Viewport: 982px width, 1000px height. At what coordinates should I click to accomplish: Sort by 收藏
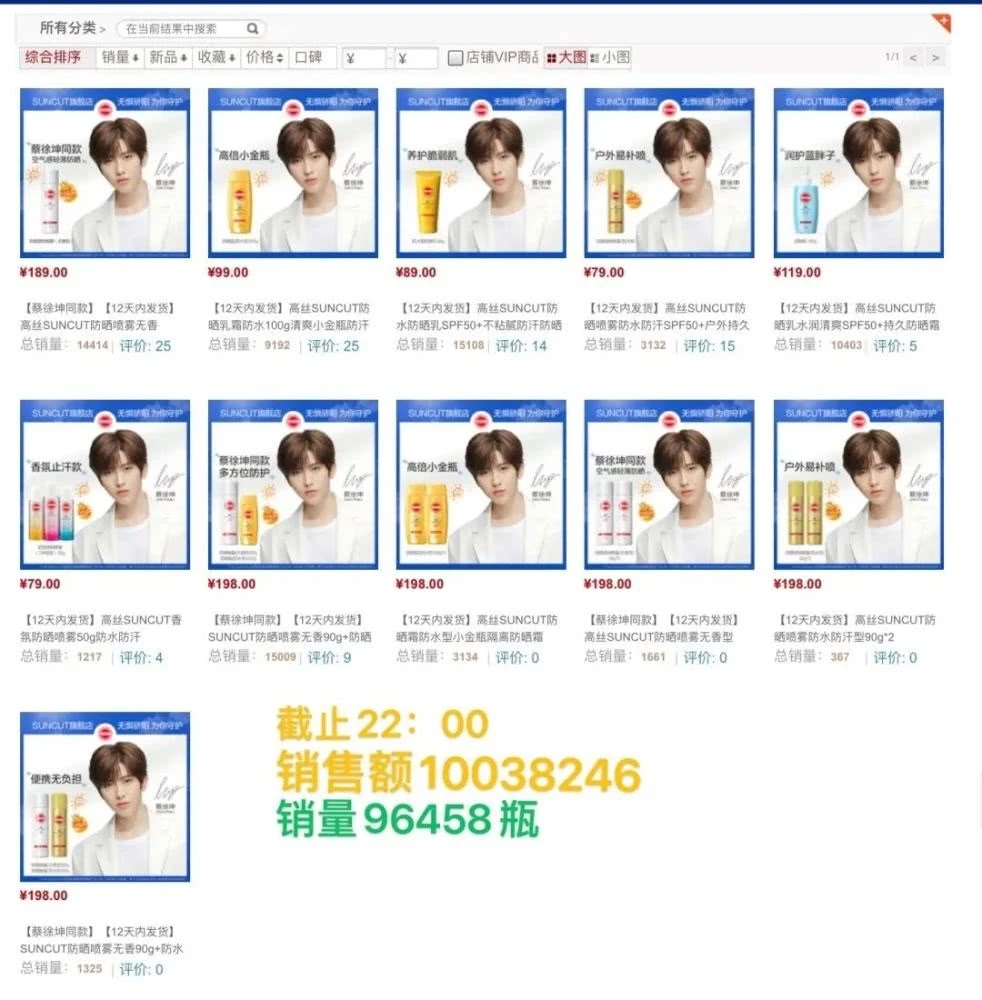(x=216, y=58)
